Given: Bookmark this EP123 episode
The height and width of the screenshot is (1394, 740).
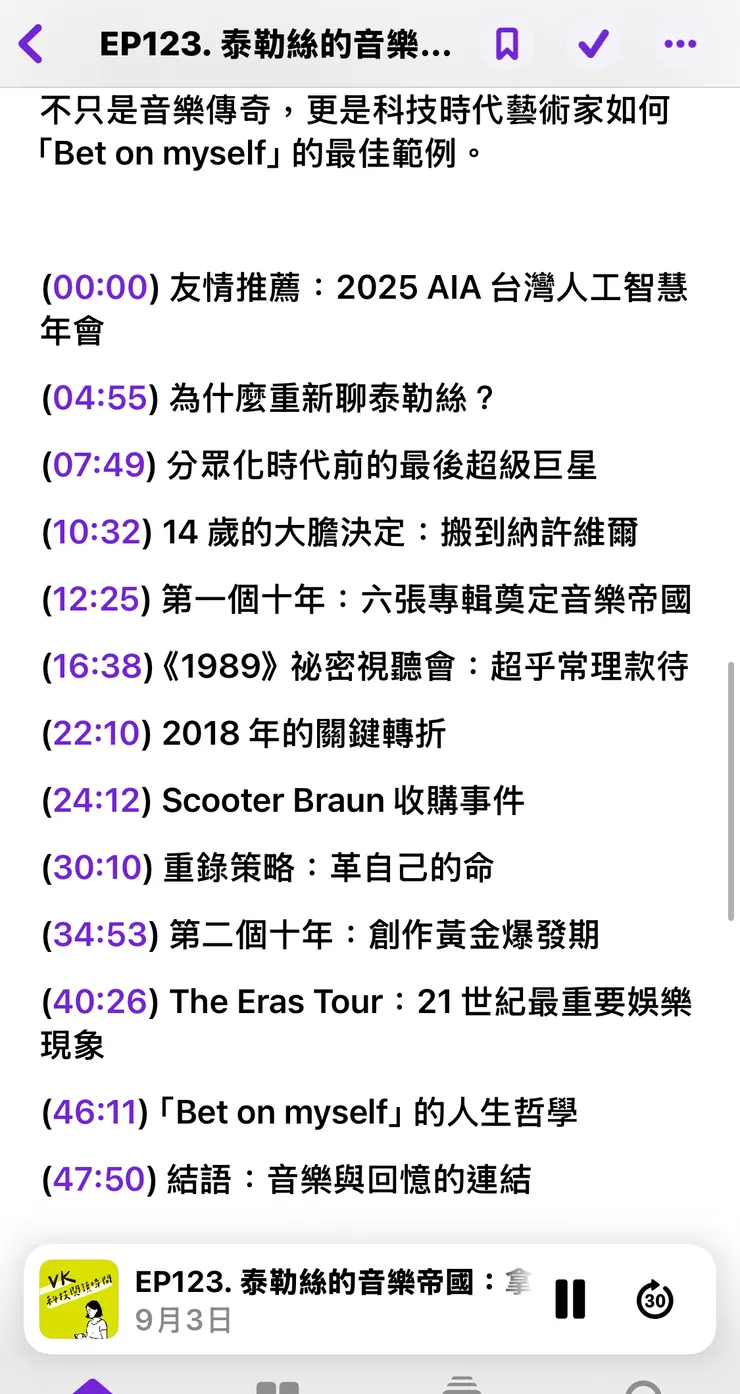Looking at the screenshot, I should click(x=507, y=44).
